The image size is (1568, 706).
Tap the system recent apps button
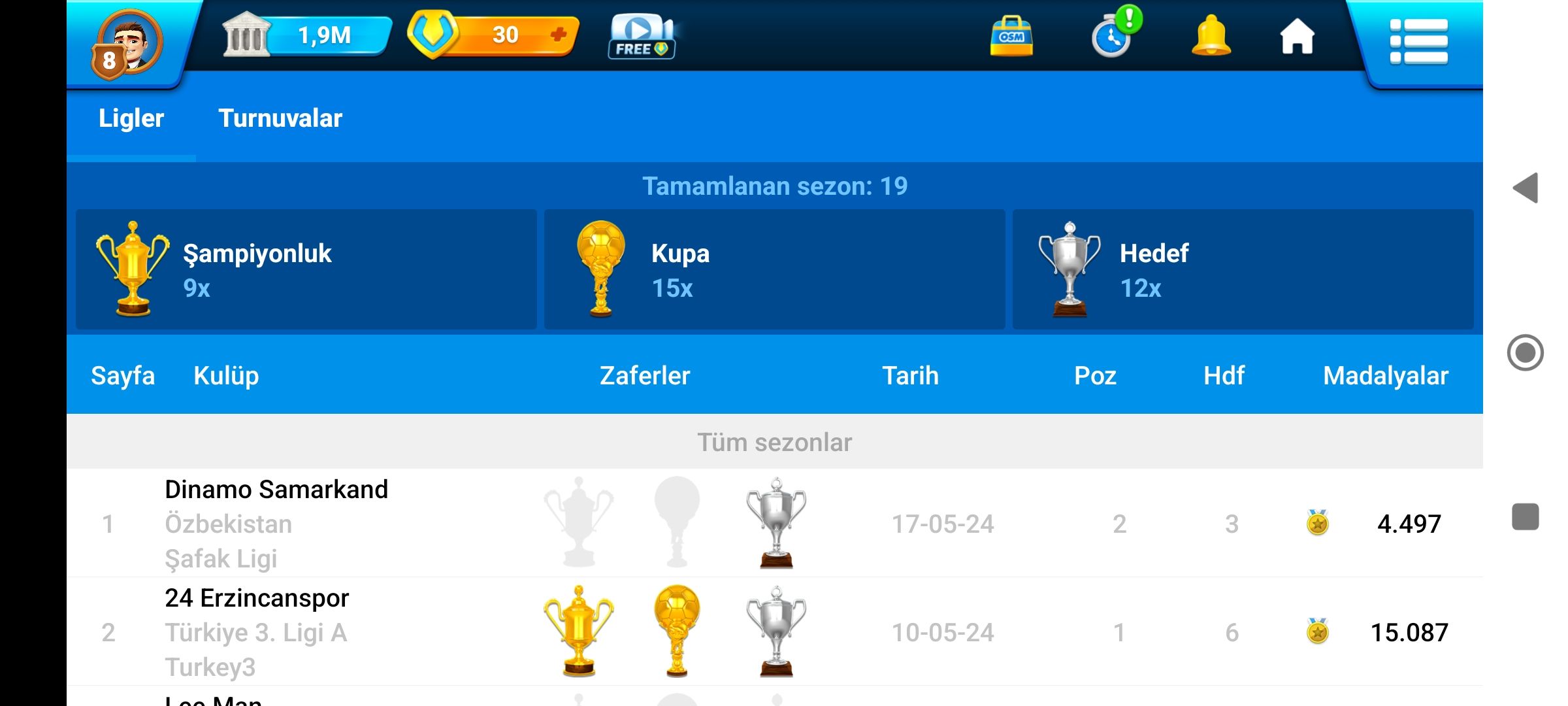point(1526,516)
